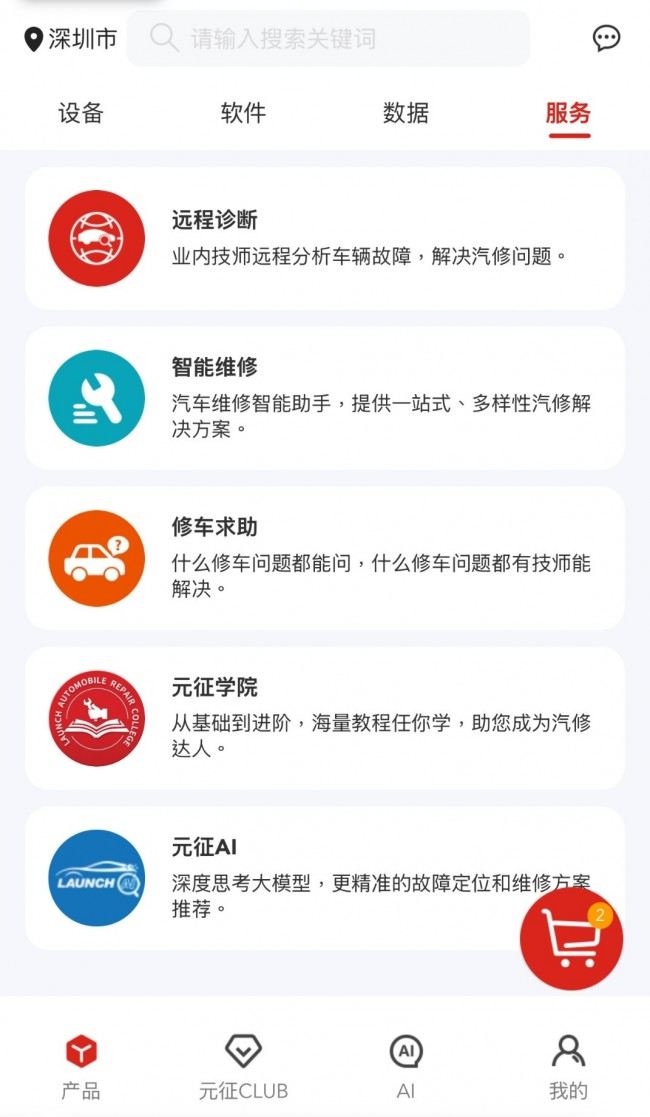The height and width of the screenshot is (1117, 650).
Task: Open the floating shopping cart
Action: pyautogui.click(x=571, y=940)
